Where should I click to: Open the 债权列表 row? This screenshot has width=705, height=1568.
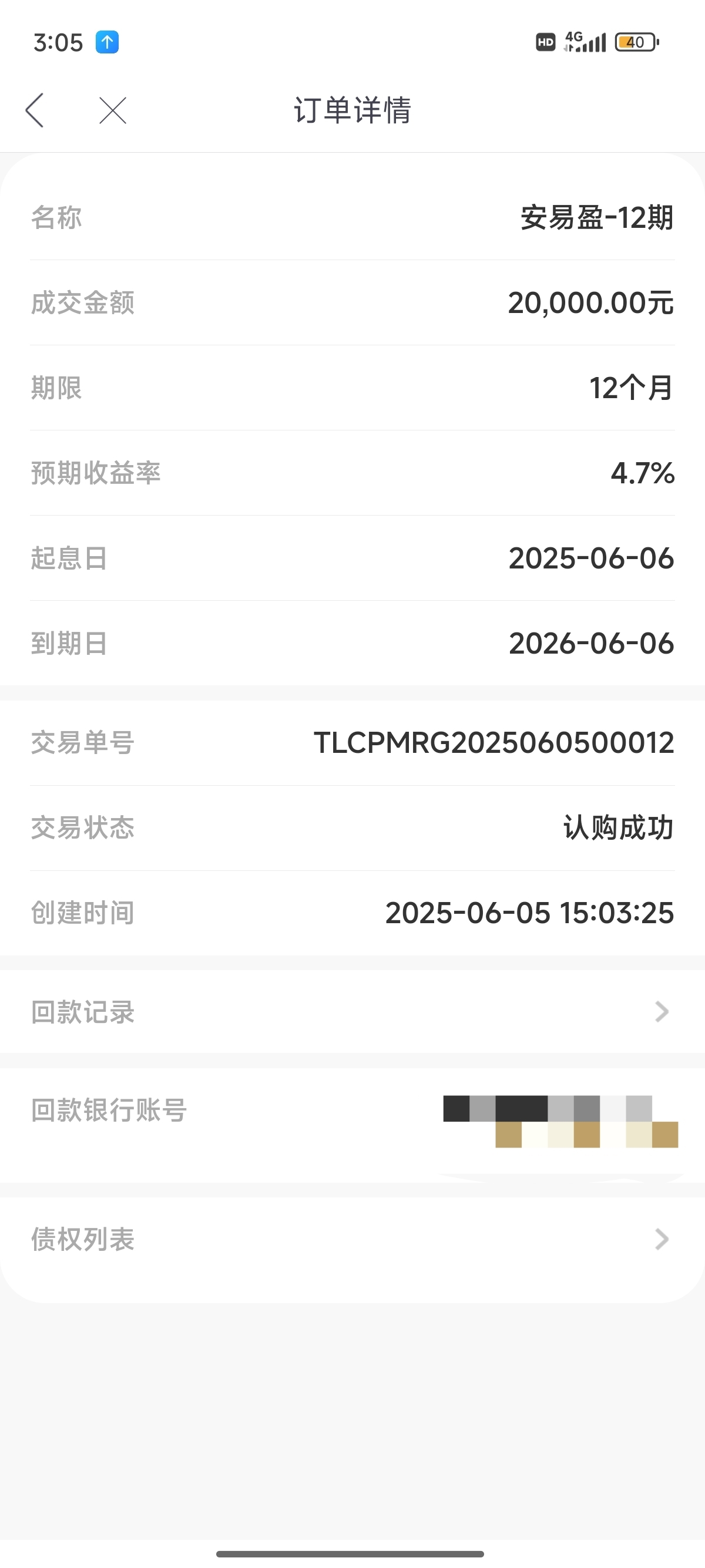(x=352, y=1239)
